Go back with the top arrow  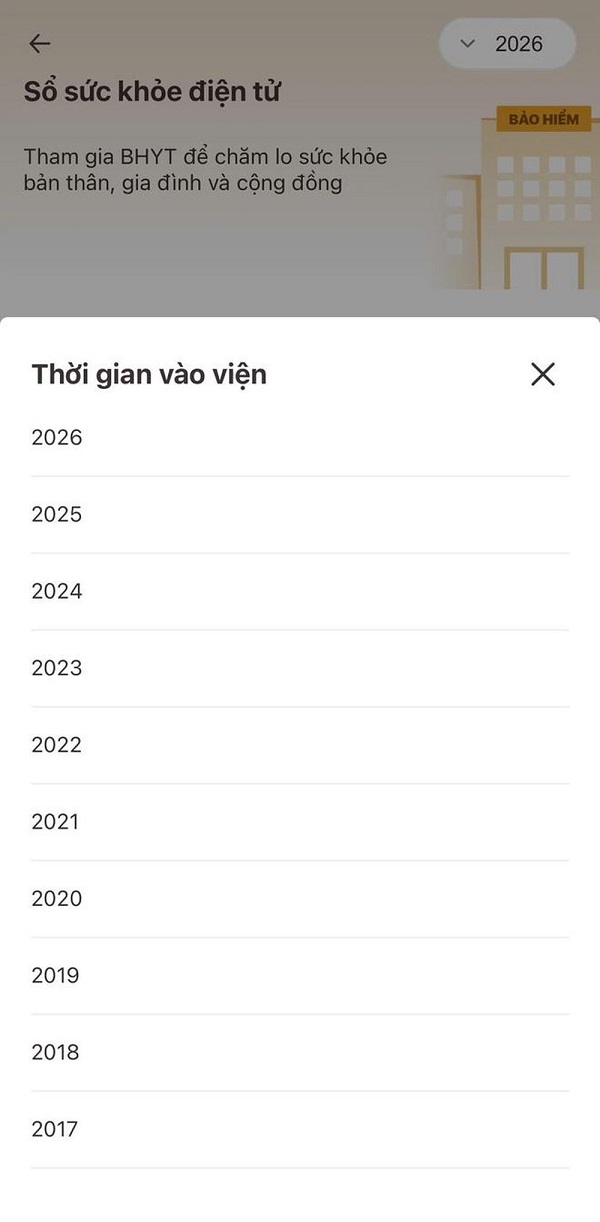point(39,43)
